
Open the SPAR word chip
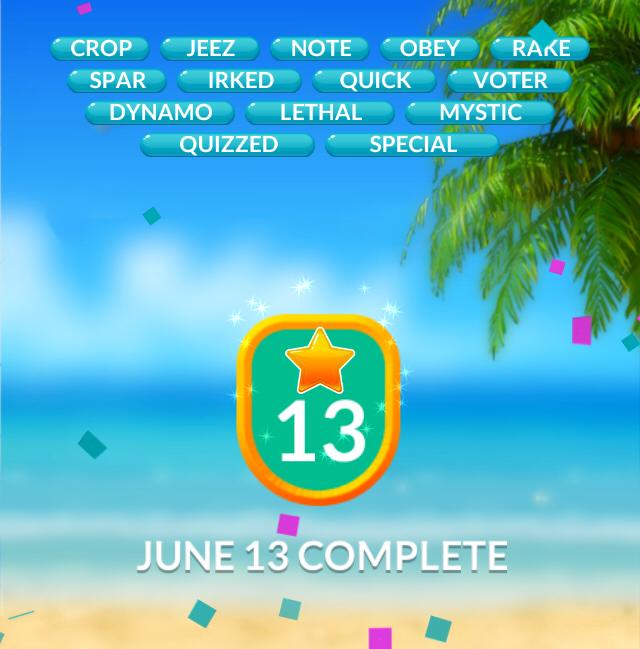[118, 80]
